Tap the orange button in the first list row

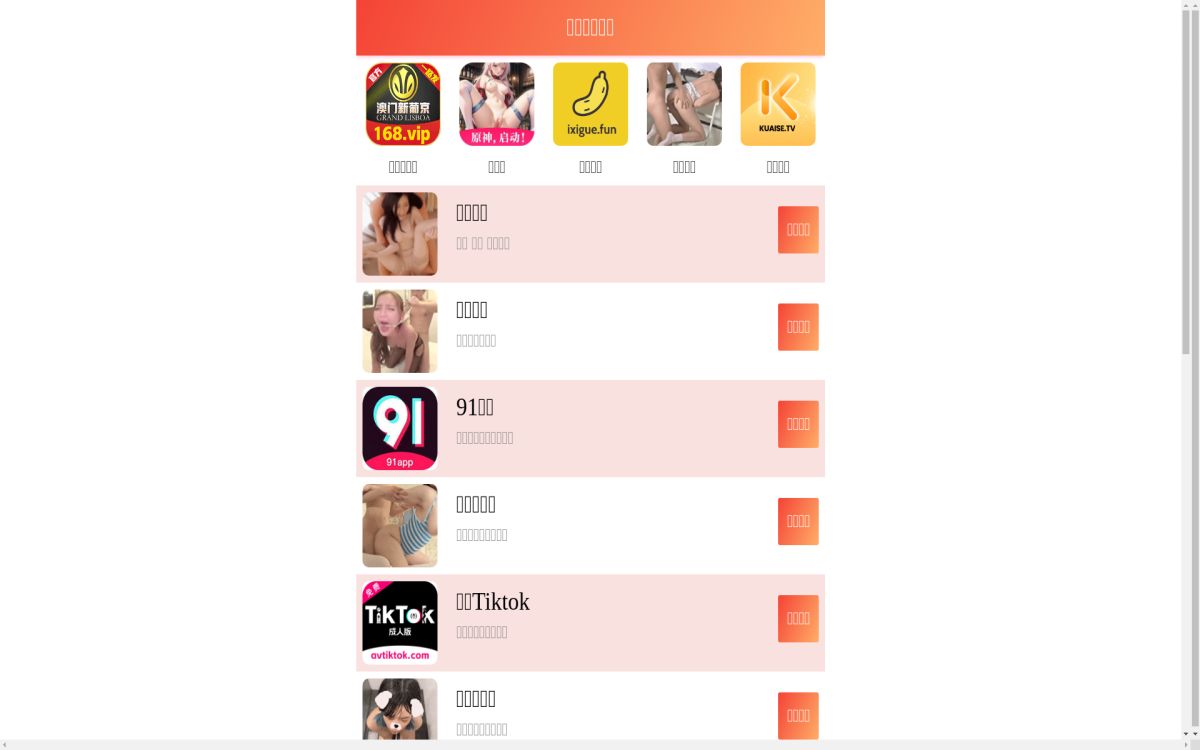tap(798, 230)
